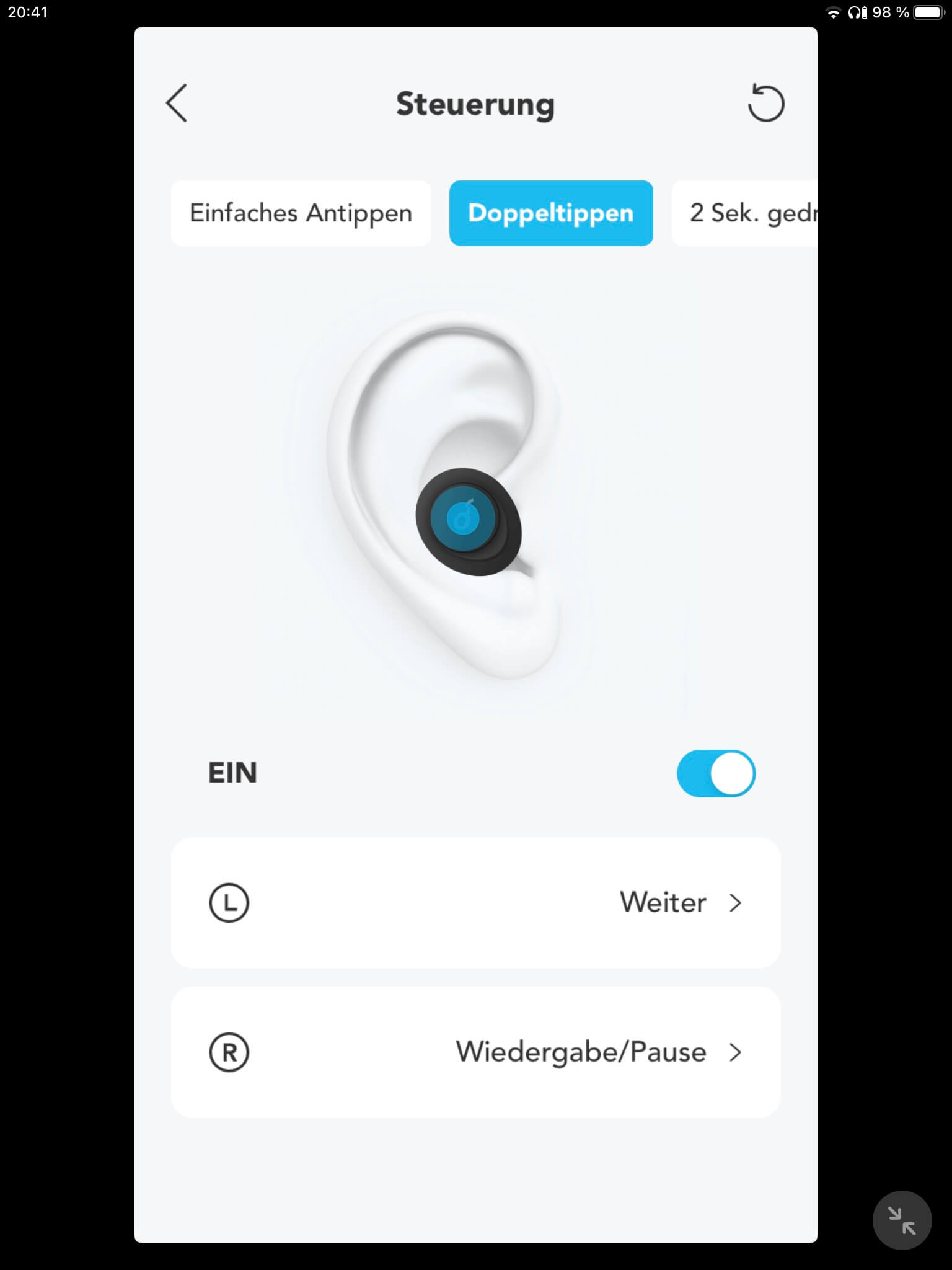Tap the shrink arrows button
Screen dimensions: 952x1270
[x=902, y=1220]
